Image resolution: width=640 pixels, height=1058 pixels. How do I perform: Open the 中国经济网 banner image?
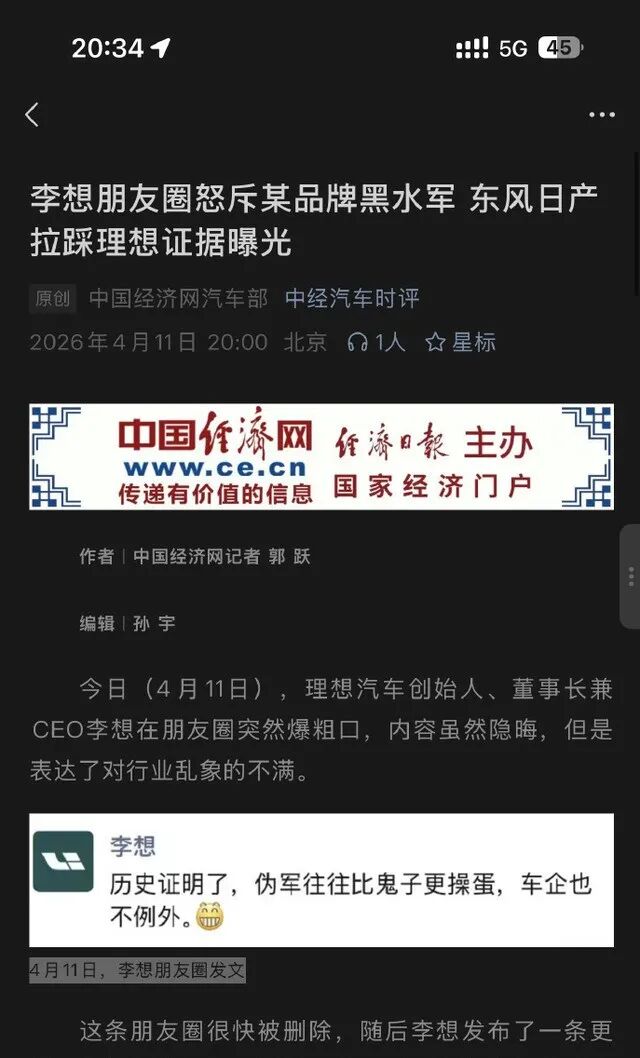point(321,457)
